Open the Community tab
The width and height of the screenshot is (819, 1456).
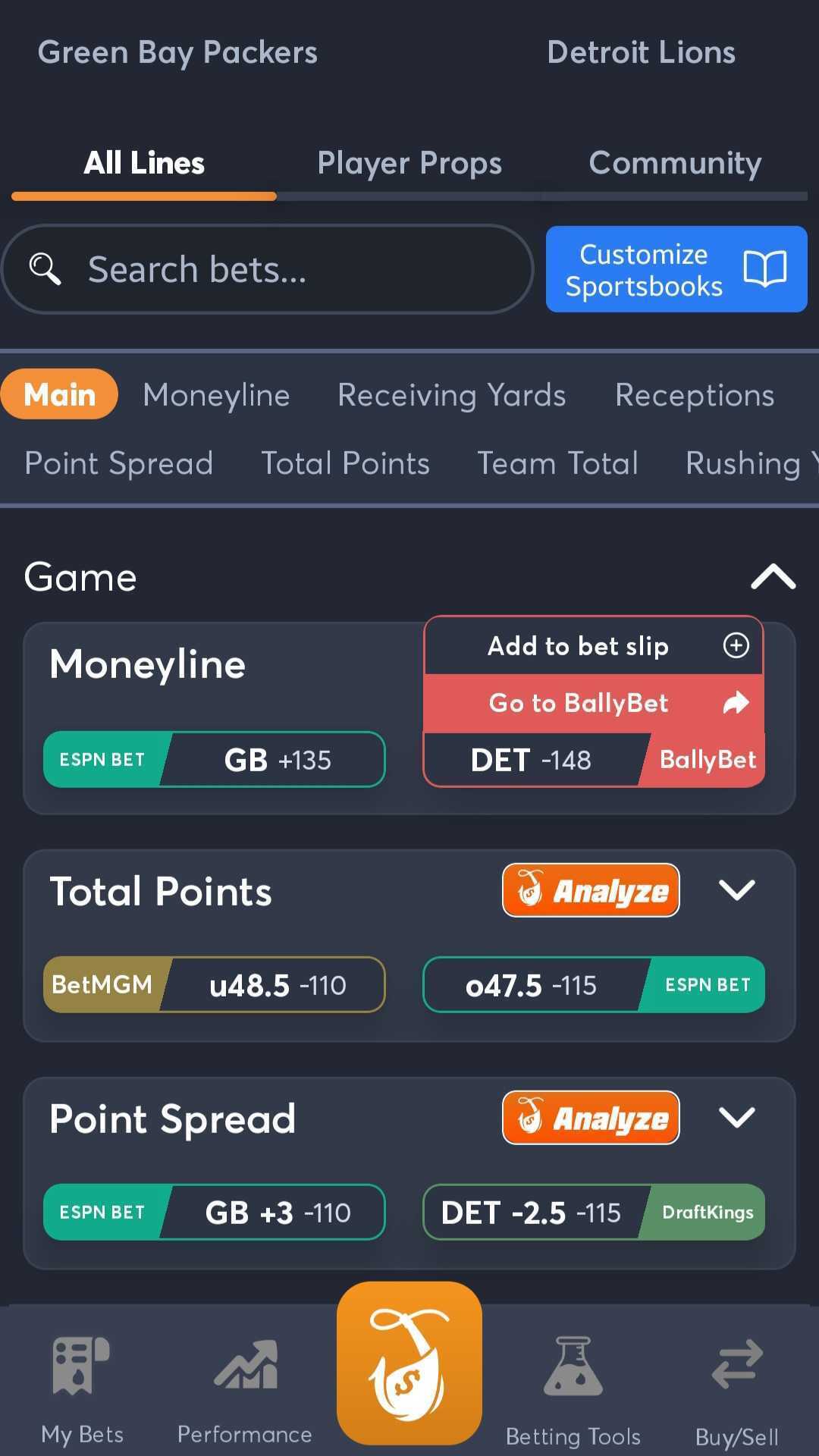pyautogui.click(x=675, y=163)
